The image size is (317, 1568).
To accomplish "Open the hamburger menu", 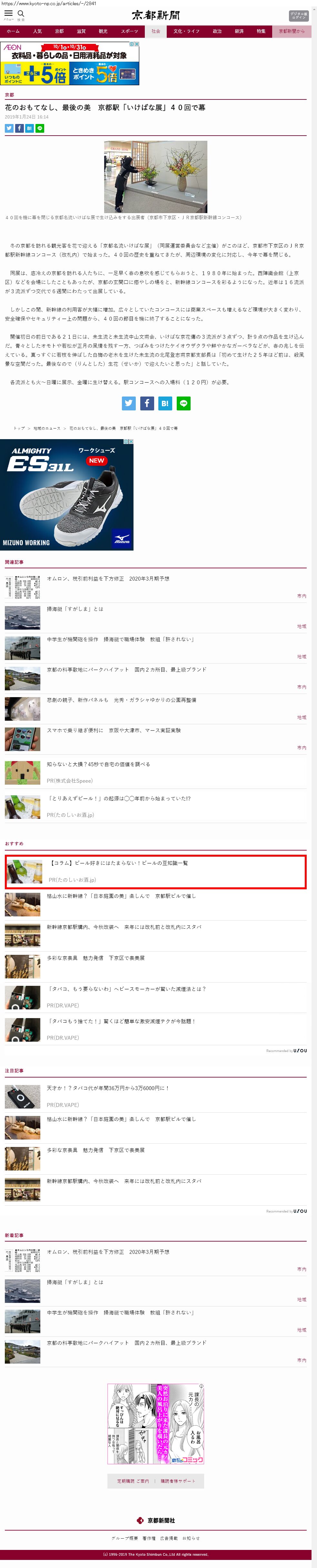I will pyautogui.click(x=8, y=14).
